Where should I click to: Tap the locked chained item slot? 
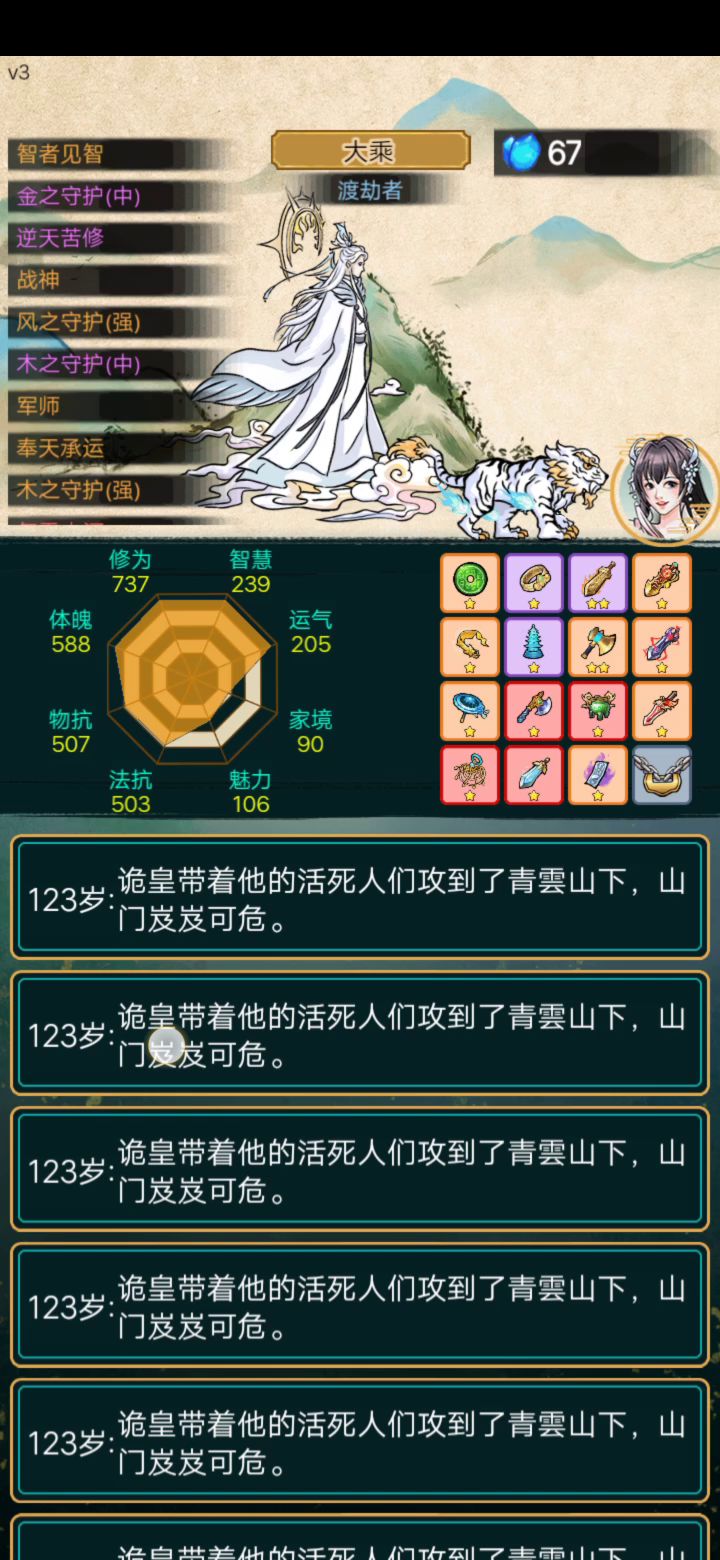pyautogui.click(x=662, y=774)
